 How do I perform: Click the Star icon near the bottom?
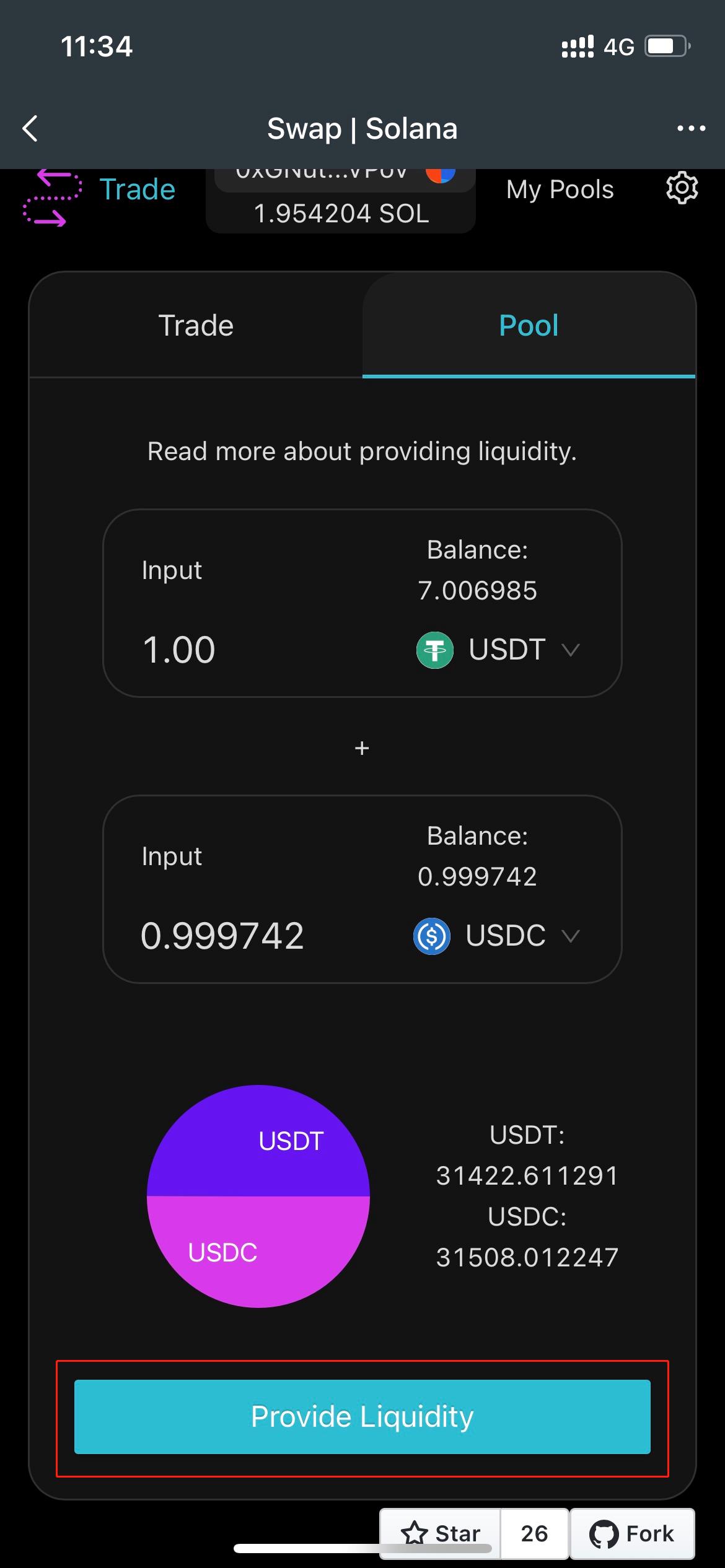[x=416, y=1532]
